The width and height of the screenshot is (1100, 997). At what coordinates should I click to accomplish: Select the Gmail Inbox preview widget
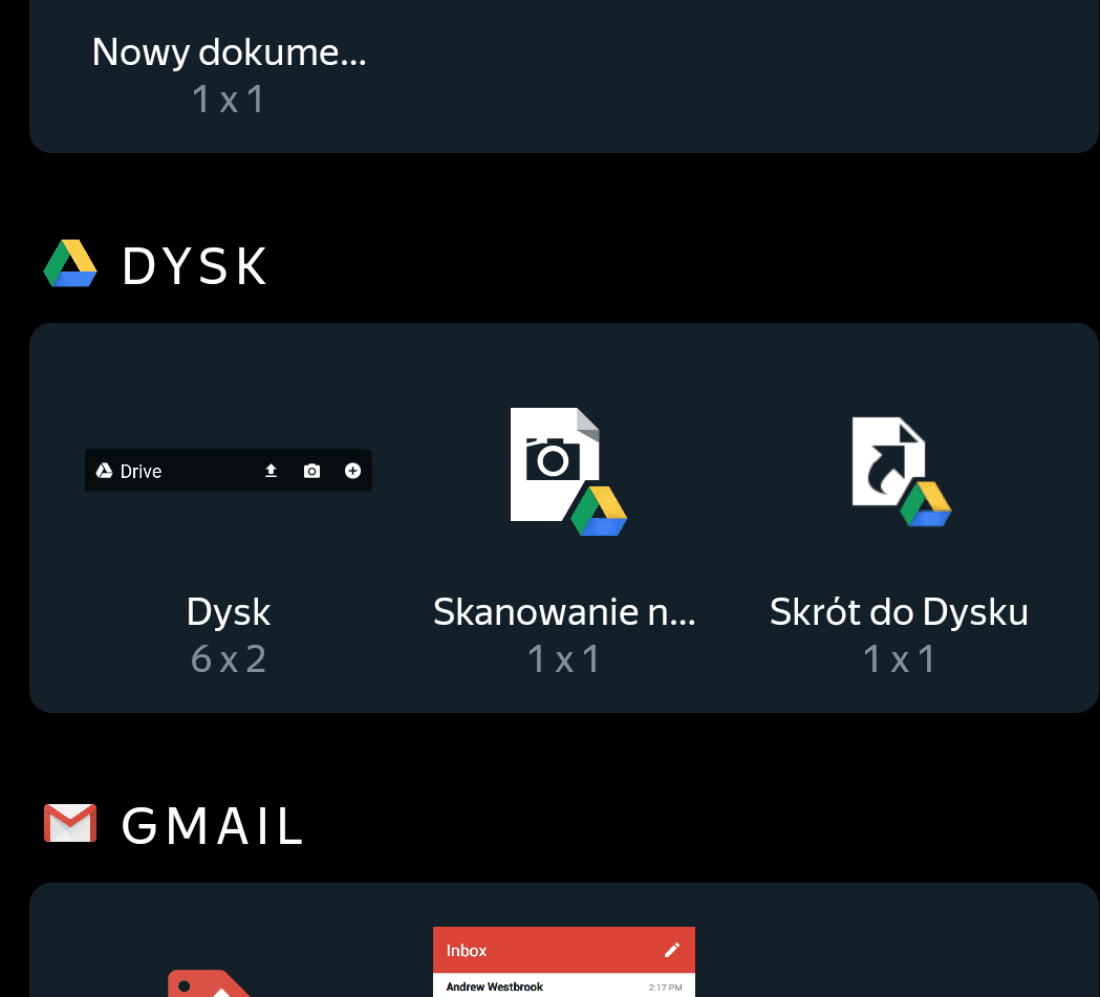[x=564, y=962]
